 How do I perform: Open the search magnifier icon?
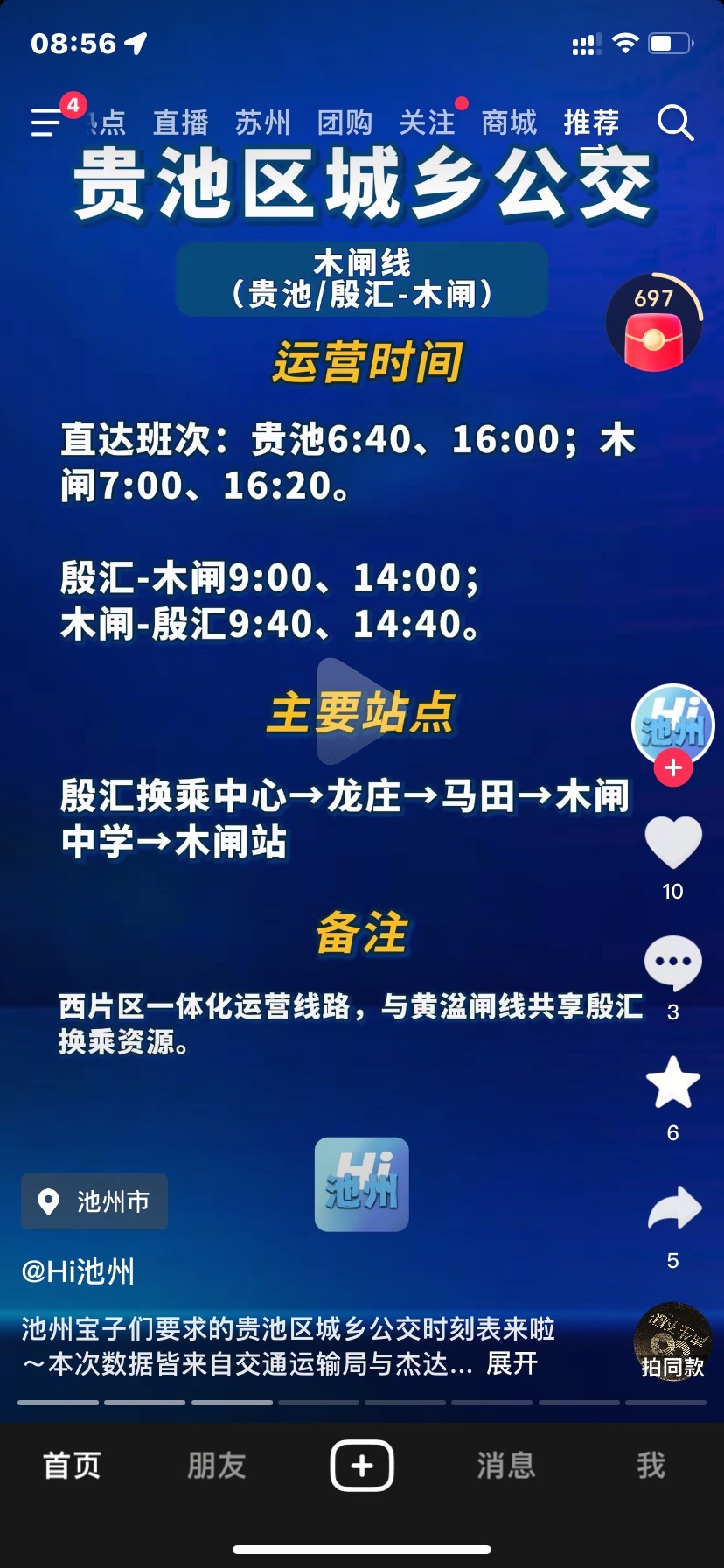click(x=674, y=123)
